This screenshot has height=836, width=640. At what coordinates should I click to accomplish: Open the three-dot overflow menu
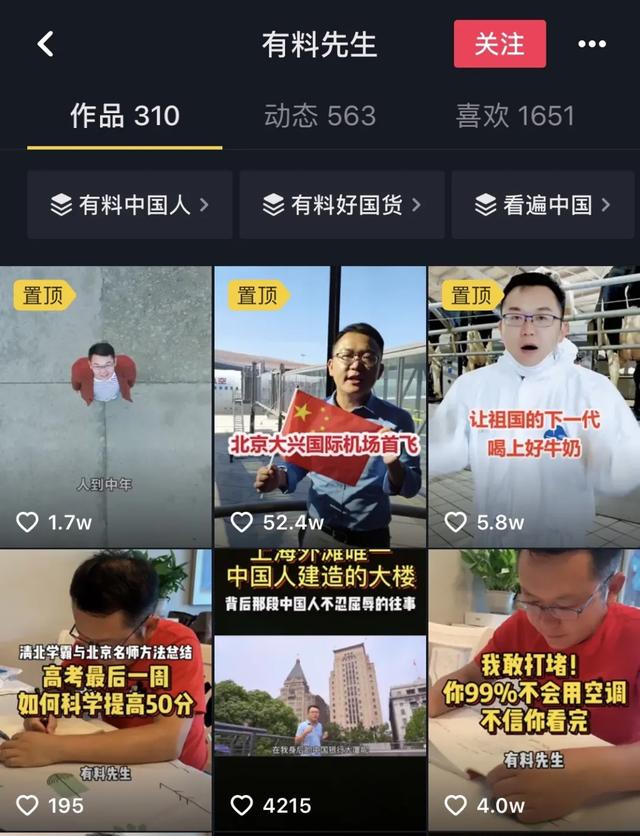click(592, 45)
